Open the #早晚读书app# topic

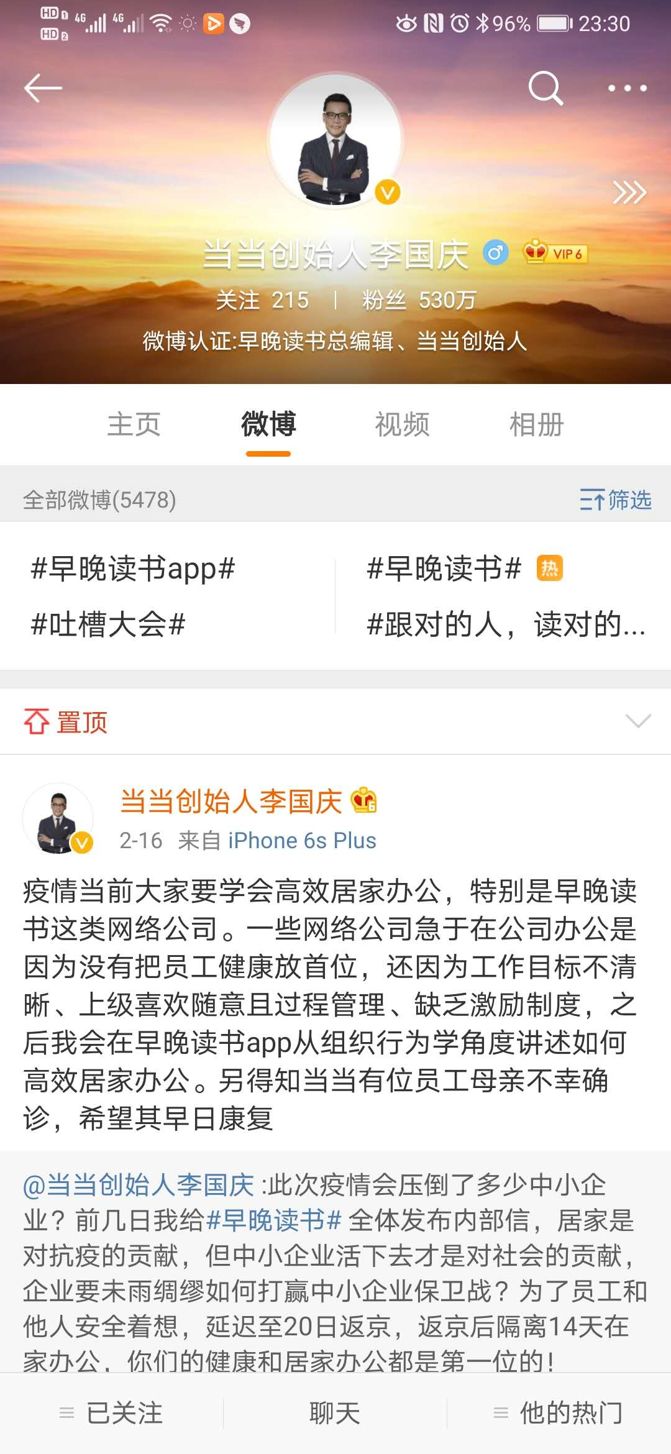tap(133, 569)
